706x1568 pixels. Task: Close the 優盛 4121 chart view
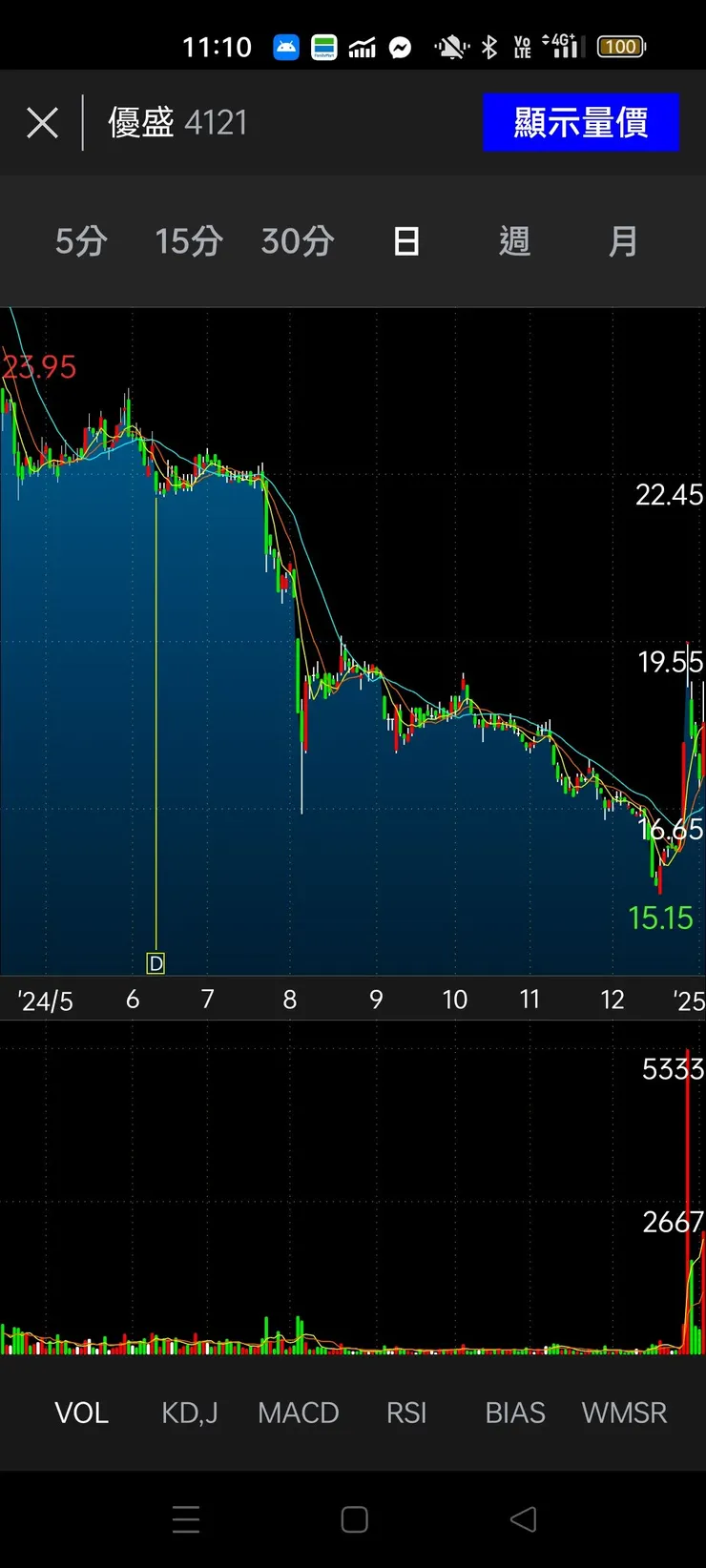coord(42,123)
